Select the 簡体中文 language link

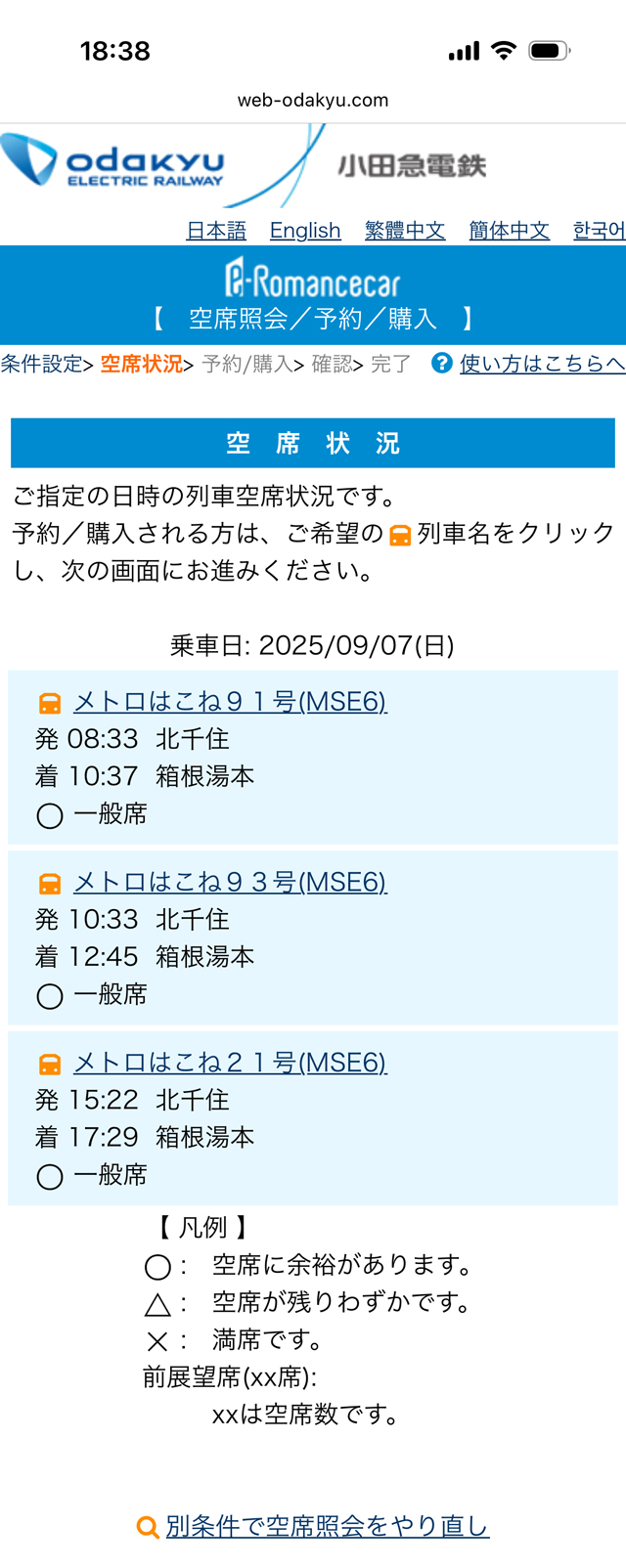coord(509,231)
